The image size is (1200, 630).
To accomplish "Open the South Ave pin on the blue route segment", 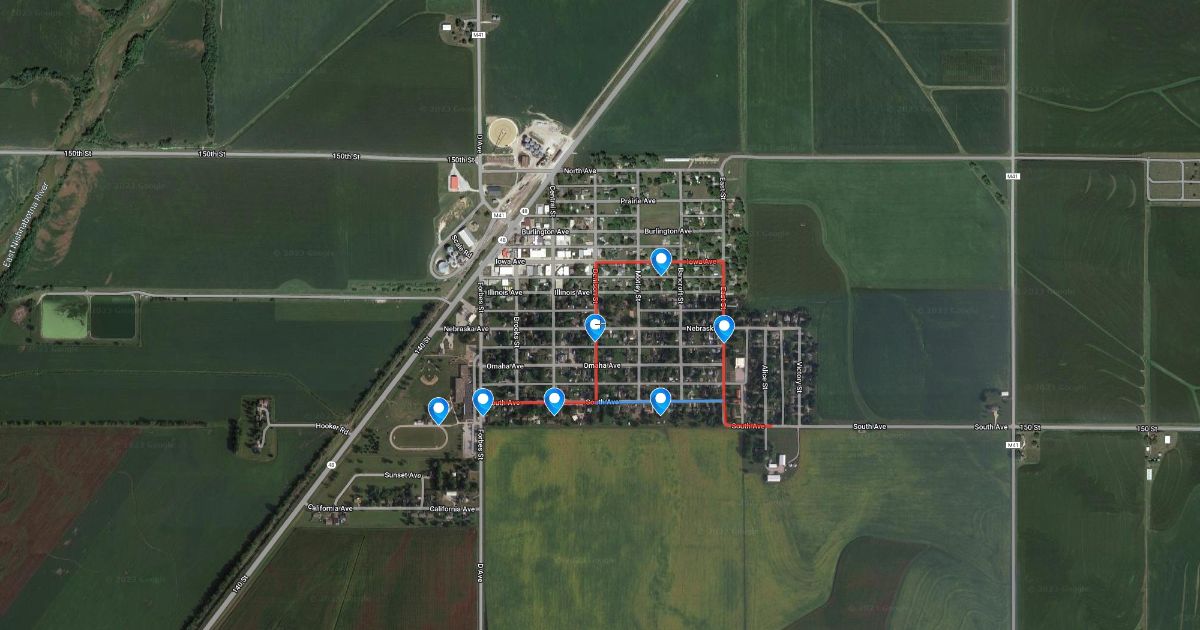I will [x=660, y=401].
